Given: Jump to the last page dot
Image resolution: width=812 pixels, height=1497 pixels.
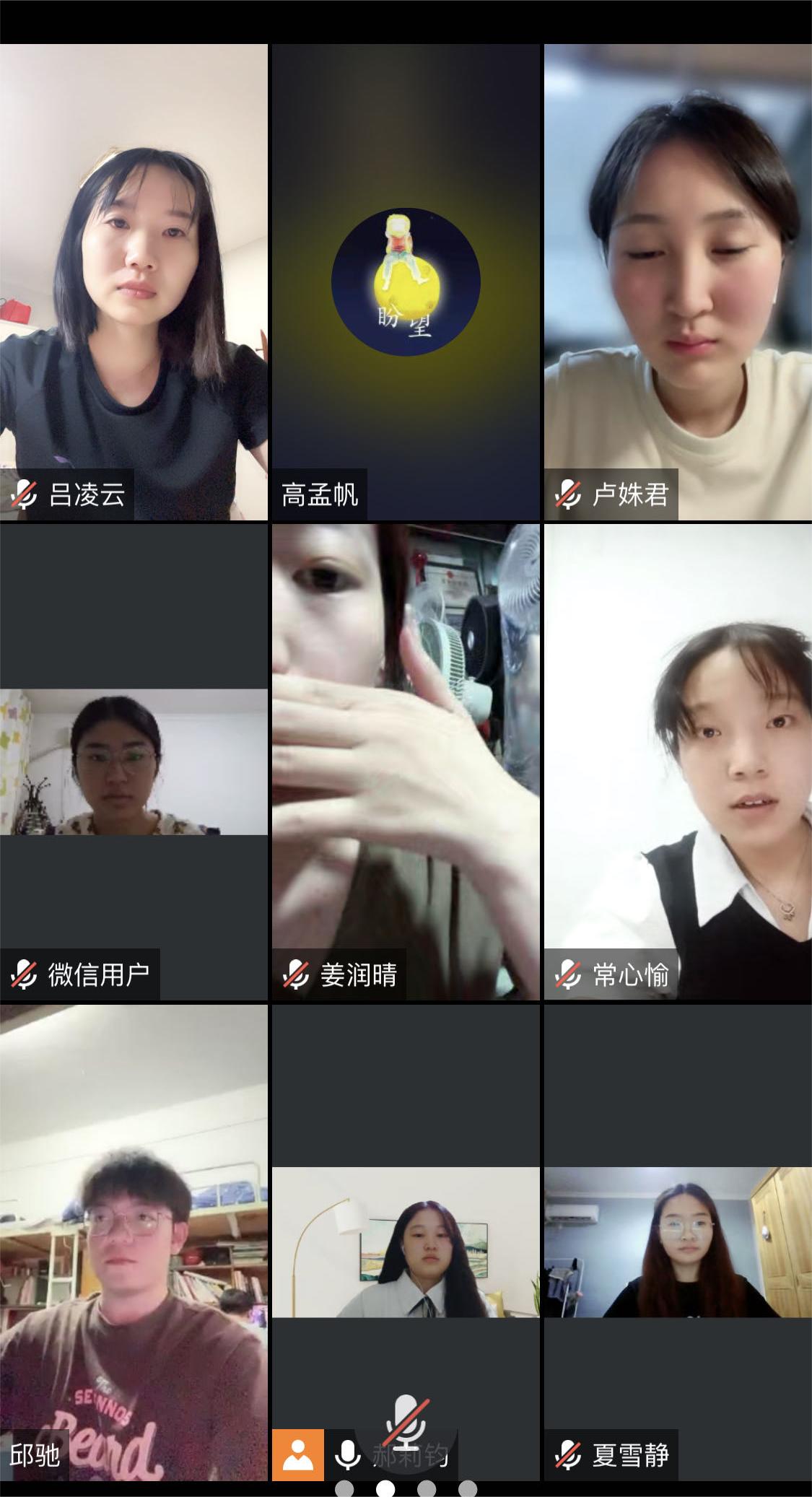Looking at the screenshot, I should (468, 1488).
